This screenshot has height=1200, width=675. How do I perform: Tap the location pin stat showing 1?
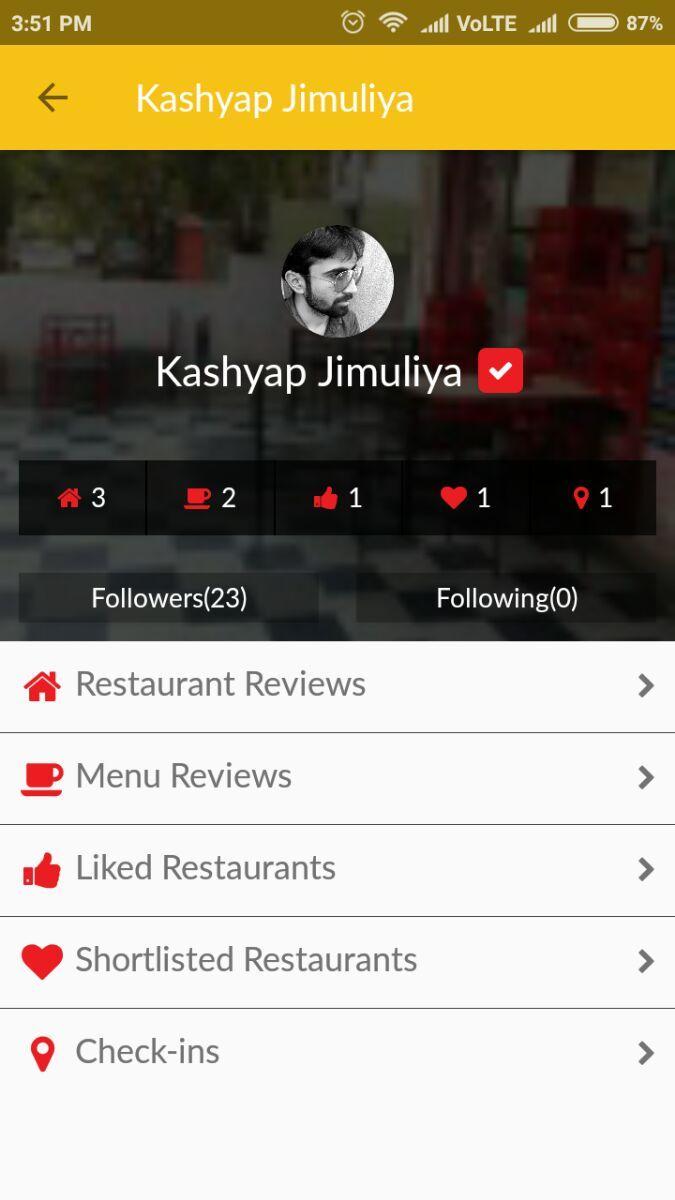coord(593,498)
